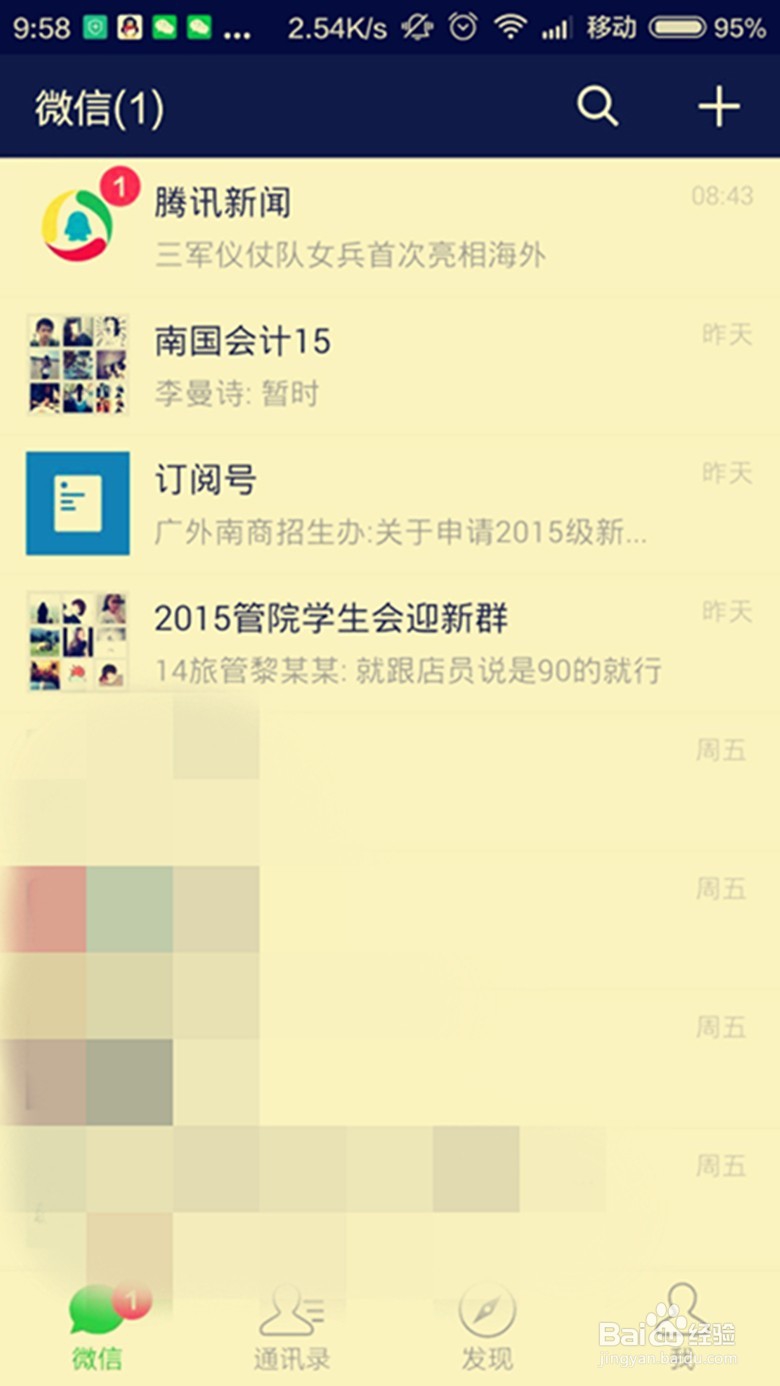Open the search icon in WeChat

tap(597, 106)
